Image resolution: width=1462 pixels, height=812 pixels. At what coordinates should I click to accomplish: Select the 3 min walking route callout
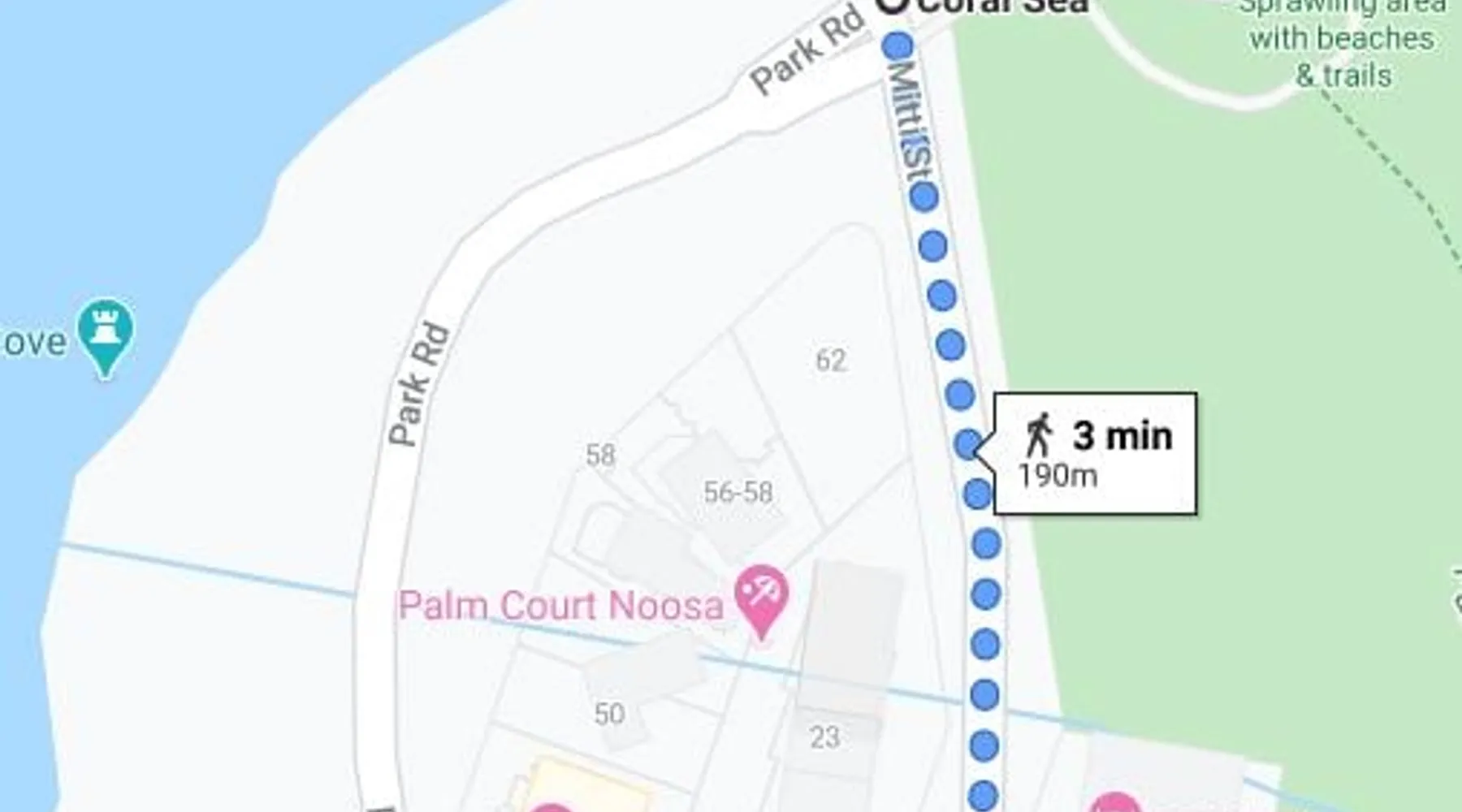pyautogui.click(x=1095, y=453)
